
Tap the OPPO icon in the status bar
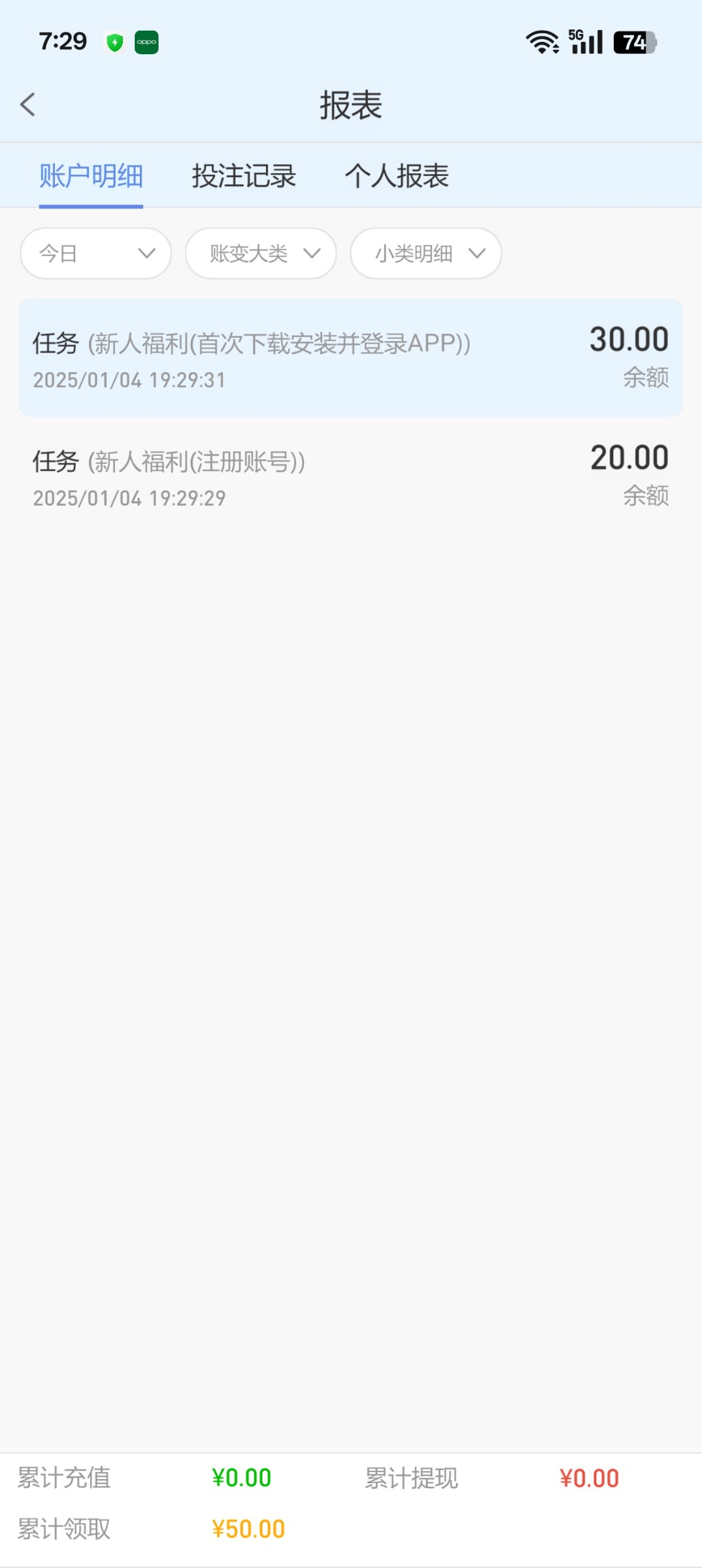point(146,41)
